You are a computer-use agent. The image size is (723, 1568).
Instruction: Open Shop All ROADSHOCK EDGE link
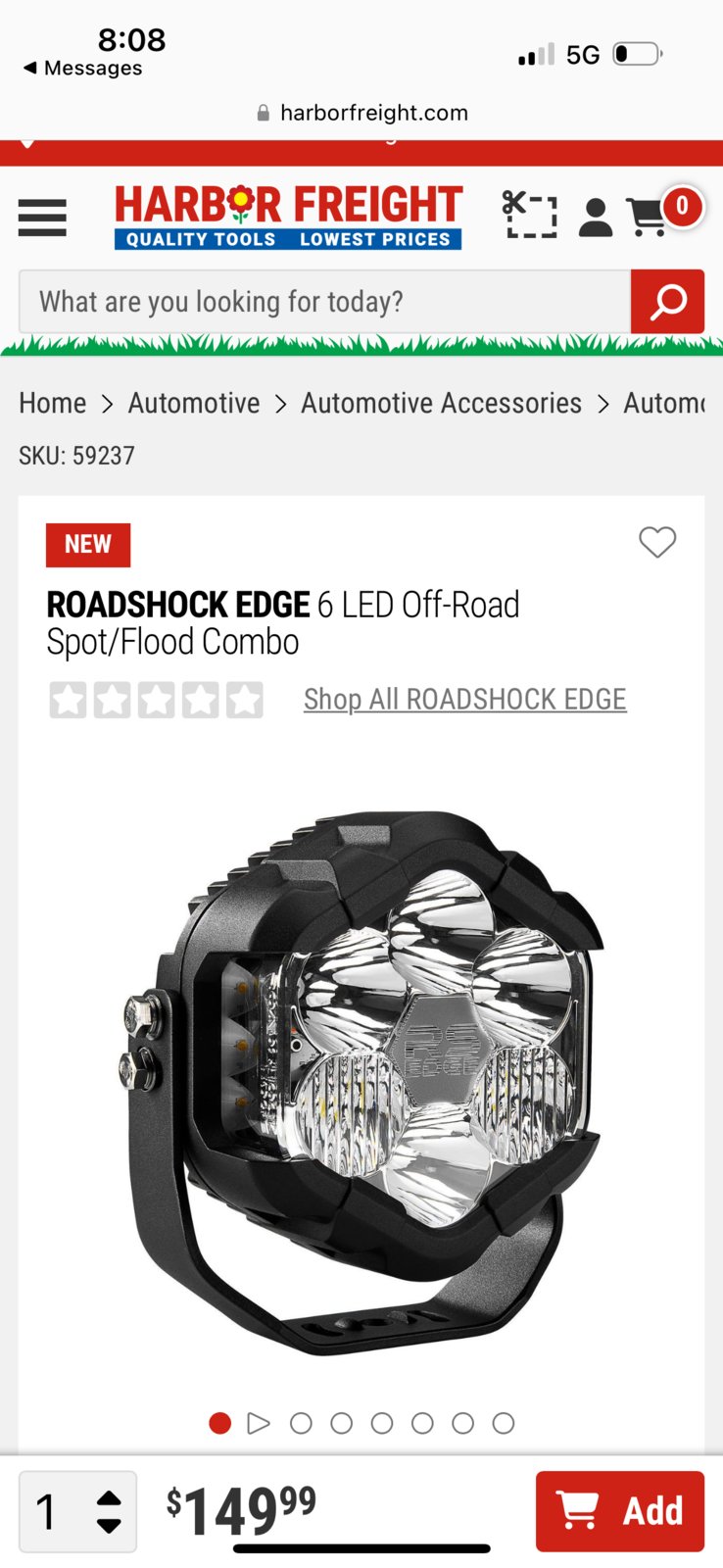(464, 699)
